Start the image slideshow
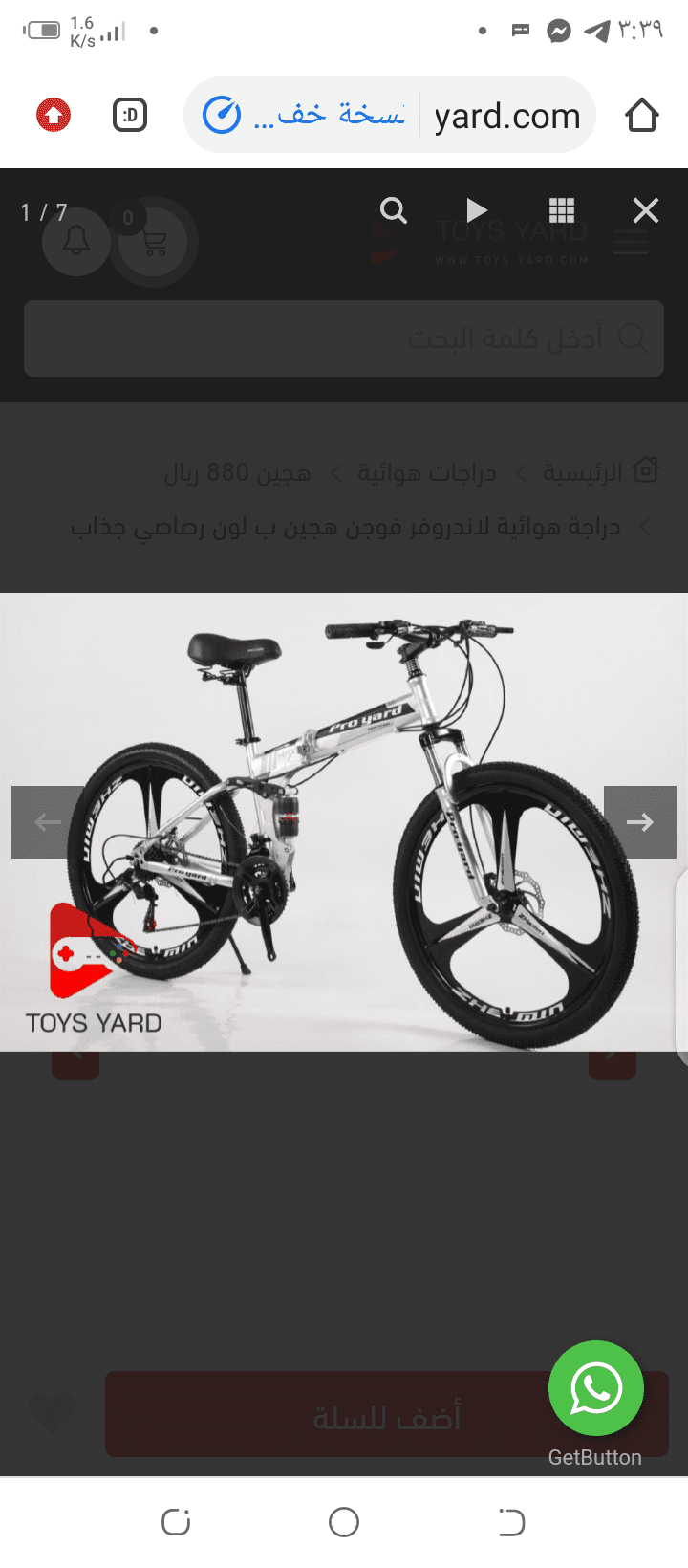688x1568 pixels. click(477, 210)
